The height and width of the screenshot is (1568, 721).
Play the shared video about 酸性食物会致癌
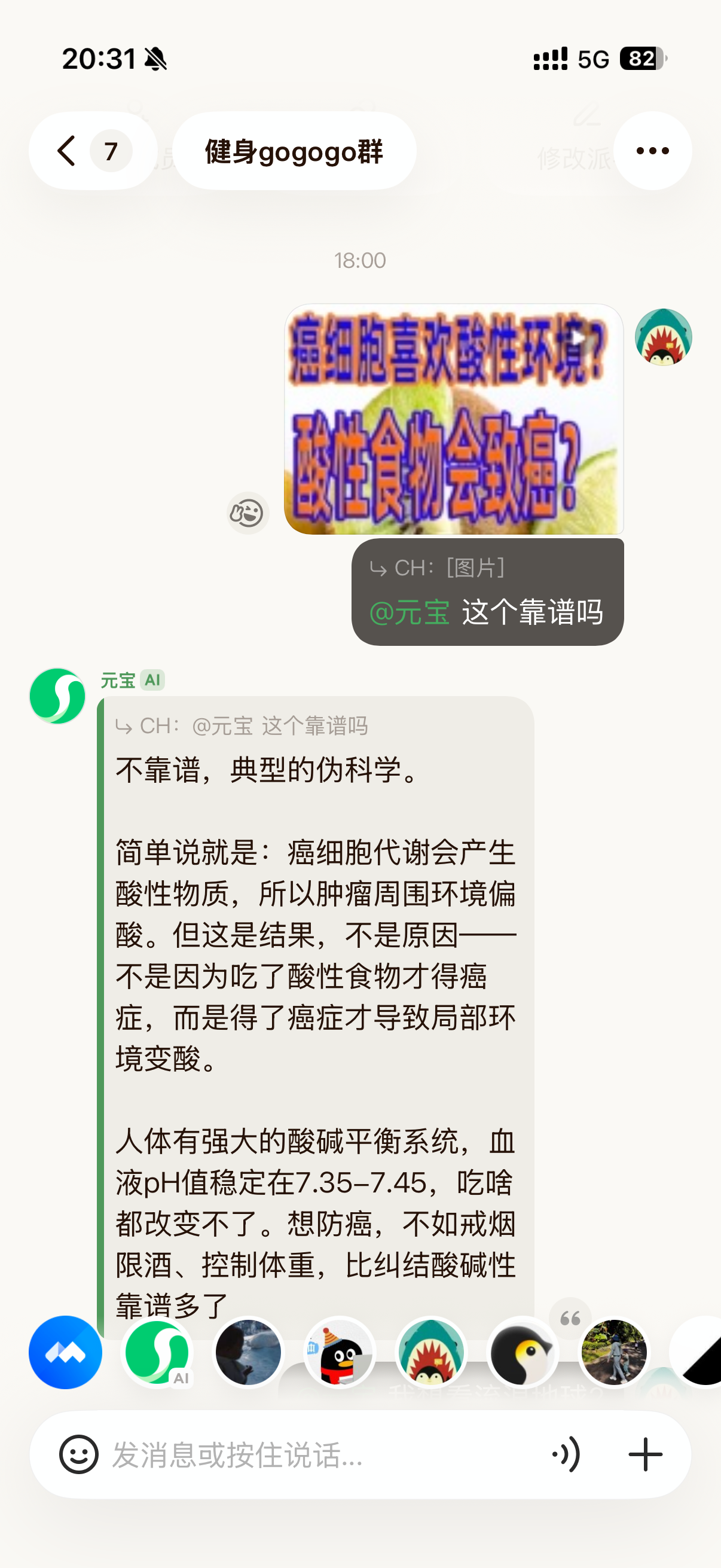pos(453,419)
